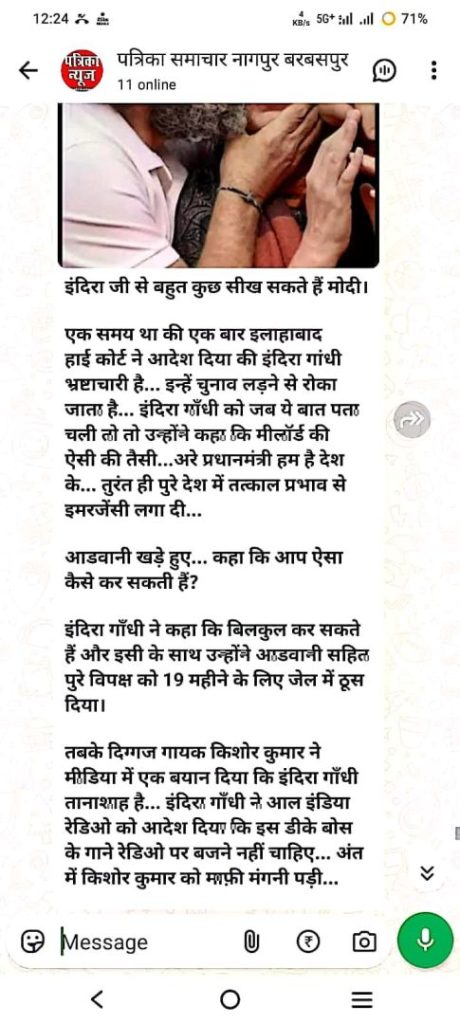Forward this message using the arrow button
This screenshot has width=460, height=1024.
pos(413,420)
